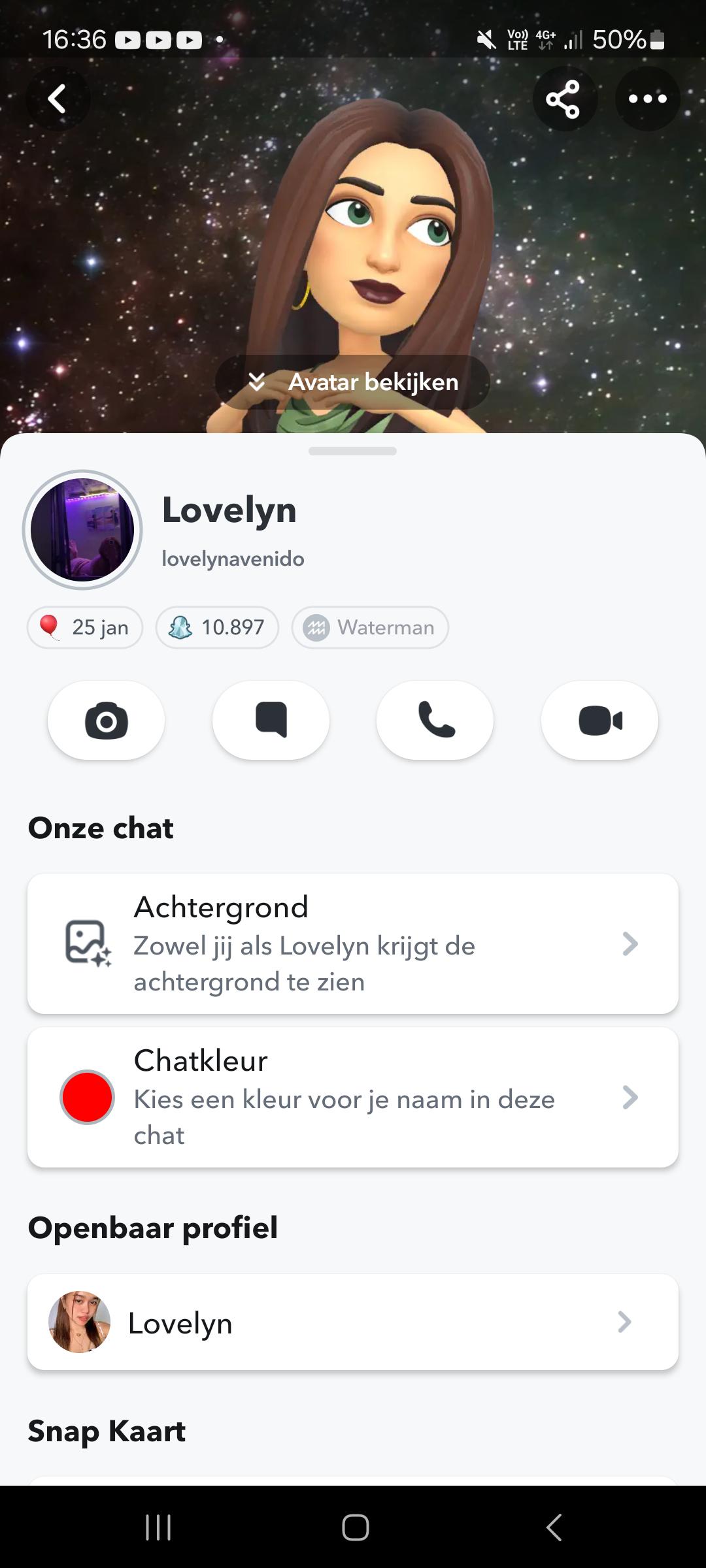The image size is (706, 1568).
Task: Tap the 25 jan birthday chip
Action: pos(85,627)
